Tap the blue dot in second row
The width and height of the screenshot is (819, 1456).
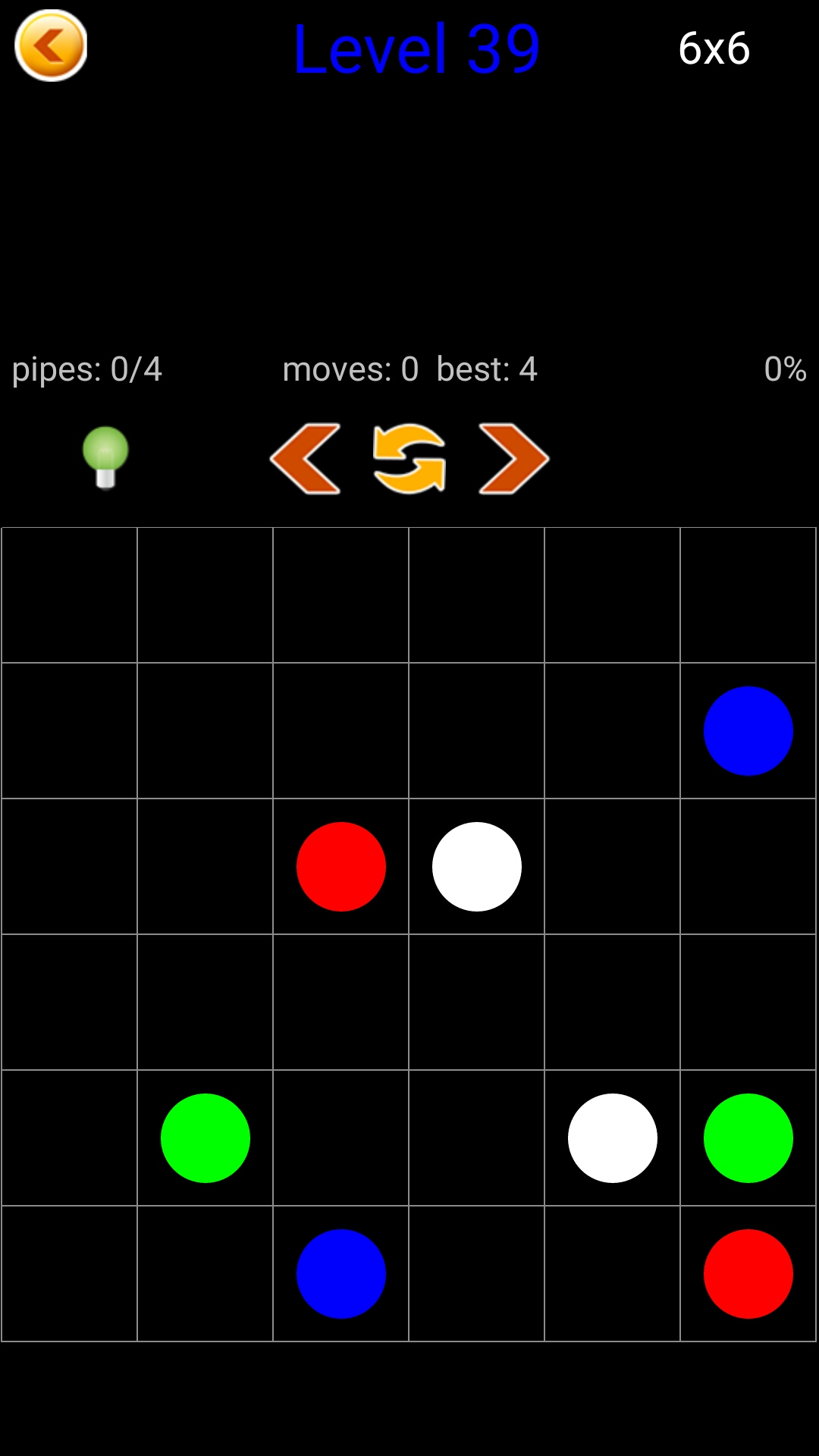click(x=748, y=731)
